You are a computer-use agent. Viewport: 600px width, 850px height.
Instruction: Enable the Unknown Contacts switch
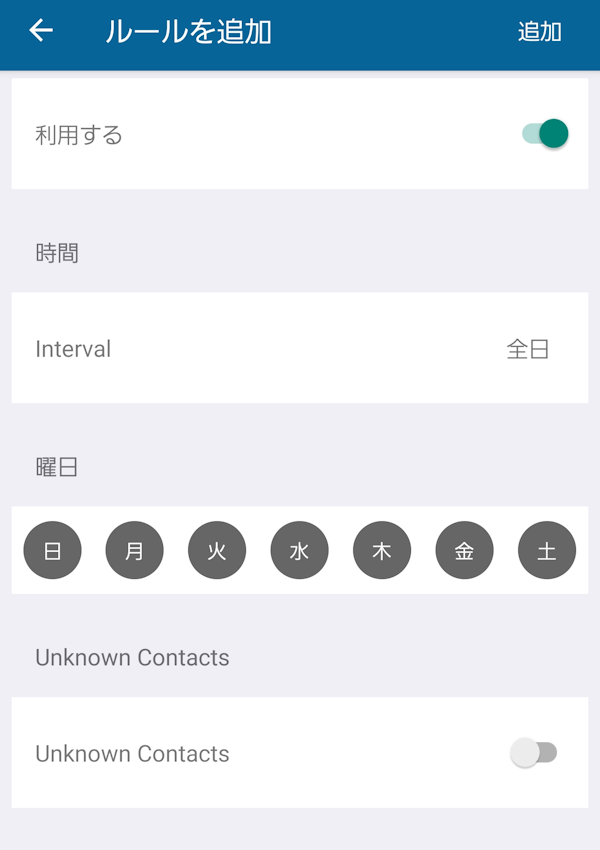point(533,753)
